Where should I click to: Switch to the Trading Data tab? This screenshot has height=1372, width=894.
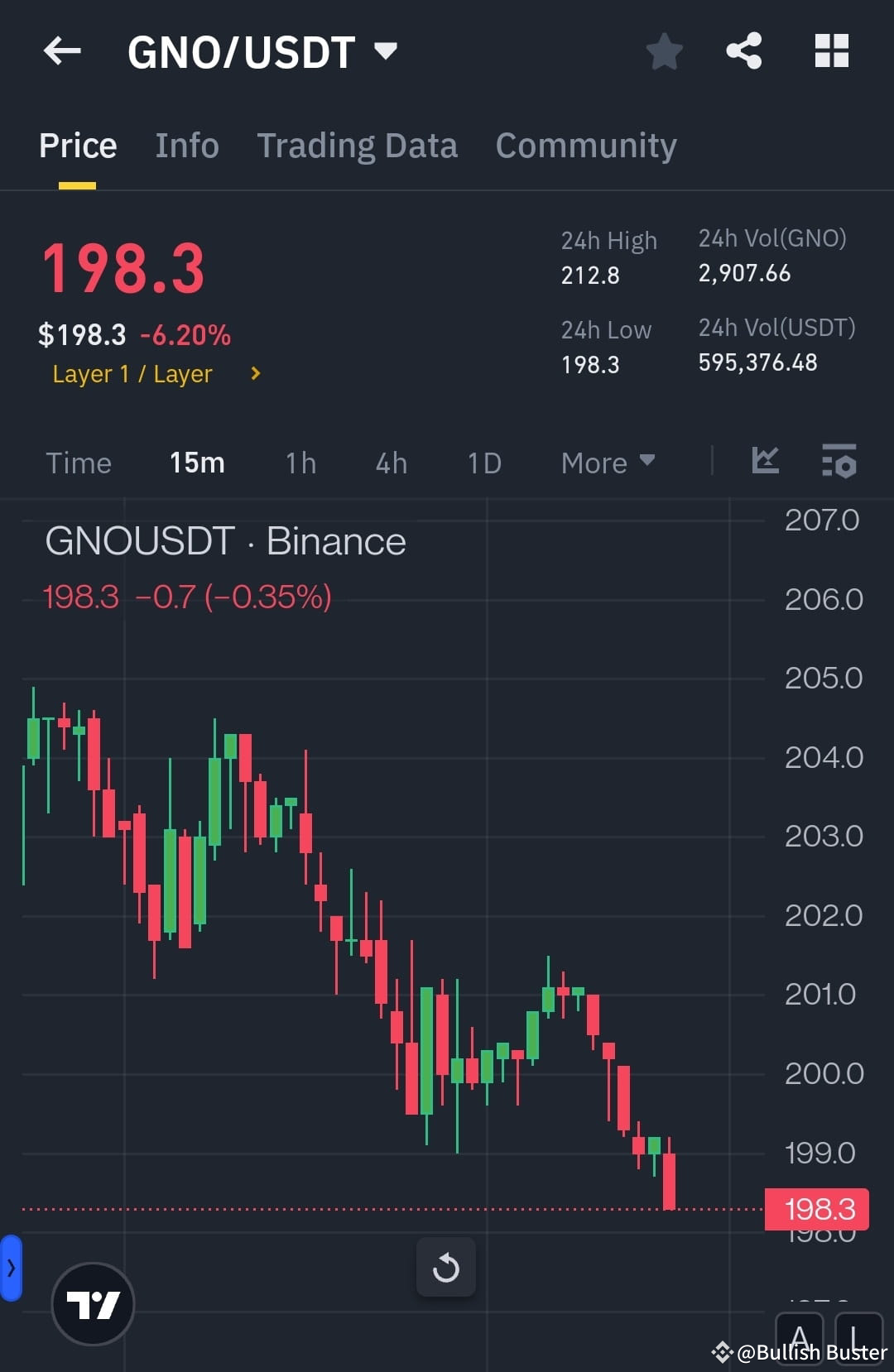(x=357, y=146)
